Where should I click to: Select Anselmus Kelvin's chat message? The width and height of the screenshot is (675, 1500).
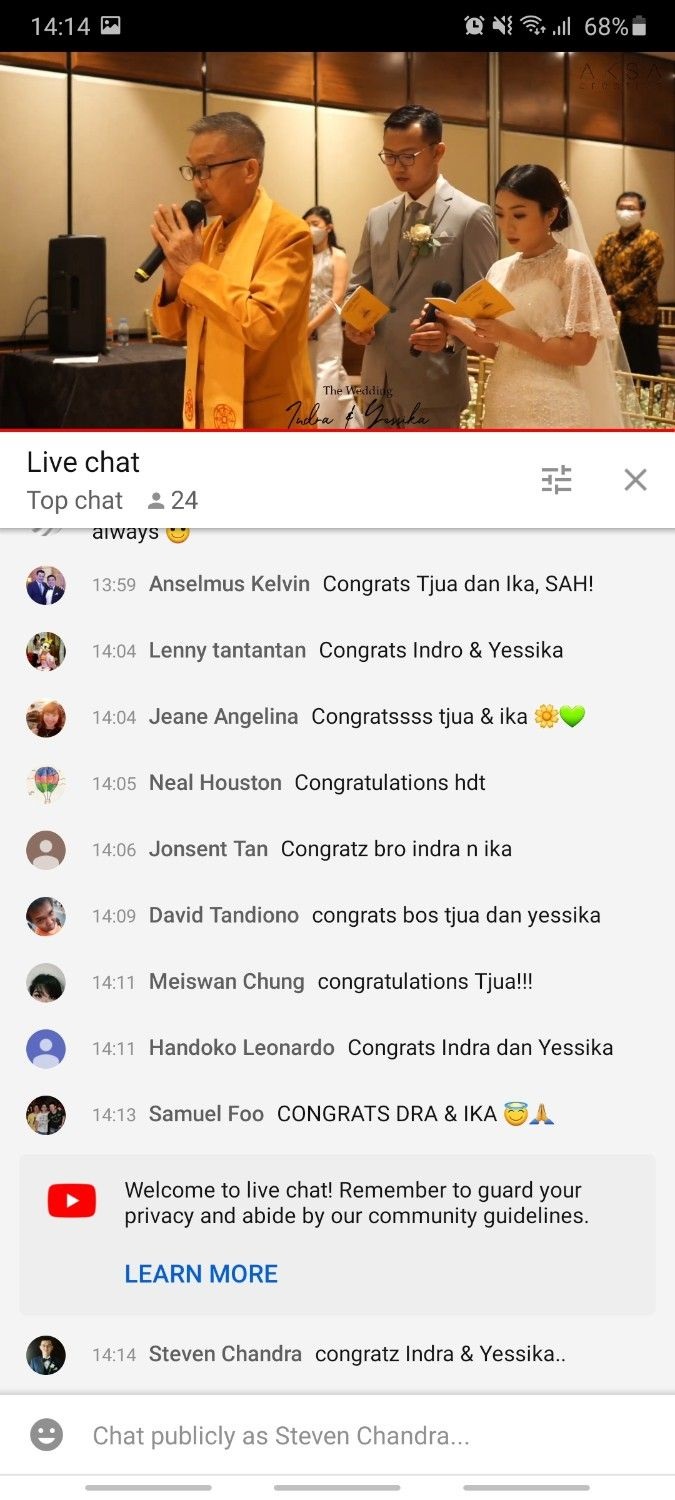[x=370, y=584]
